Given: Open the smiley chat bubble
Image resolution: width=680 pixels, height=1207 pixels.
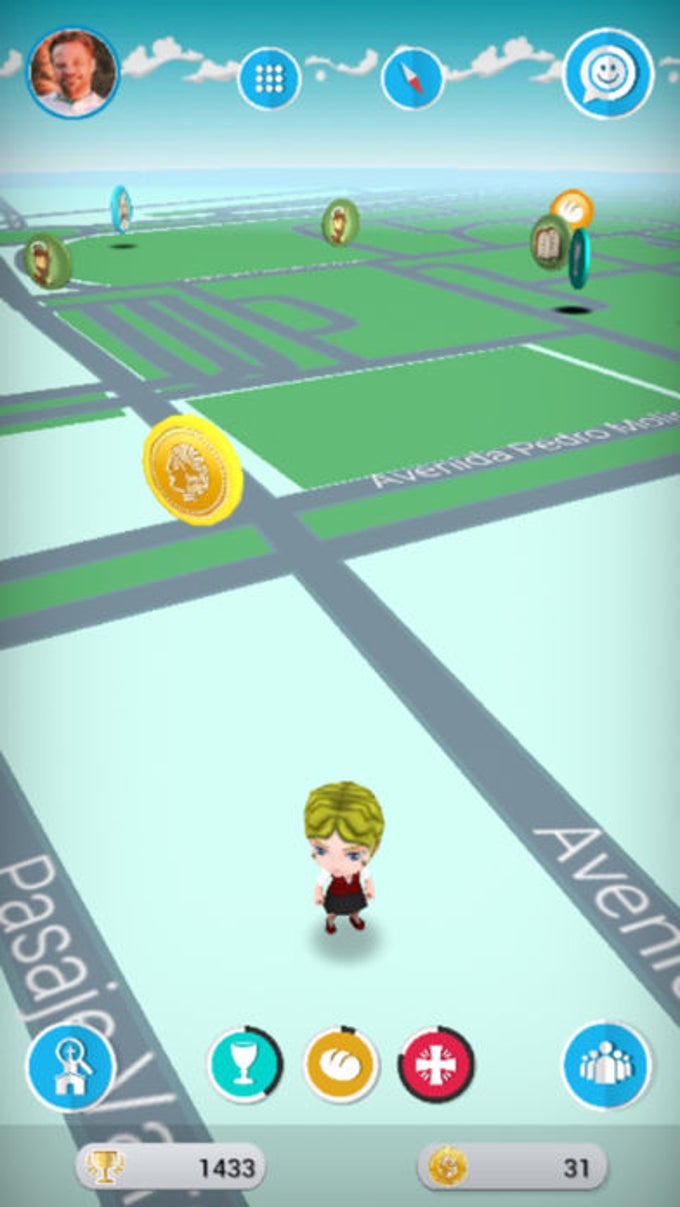Looking at the screenshot, I should tap(608, 73).
